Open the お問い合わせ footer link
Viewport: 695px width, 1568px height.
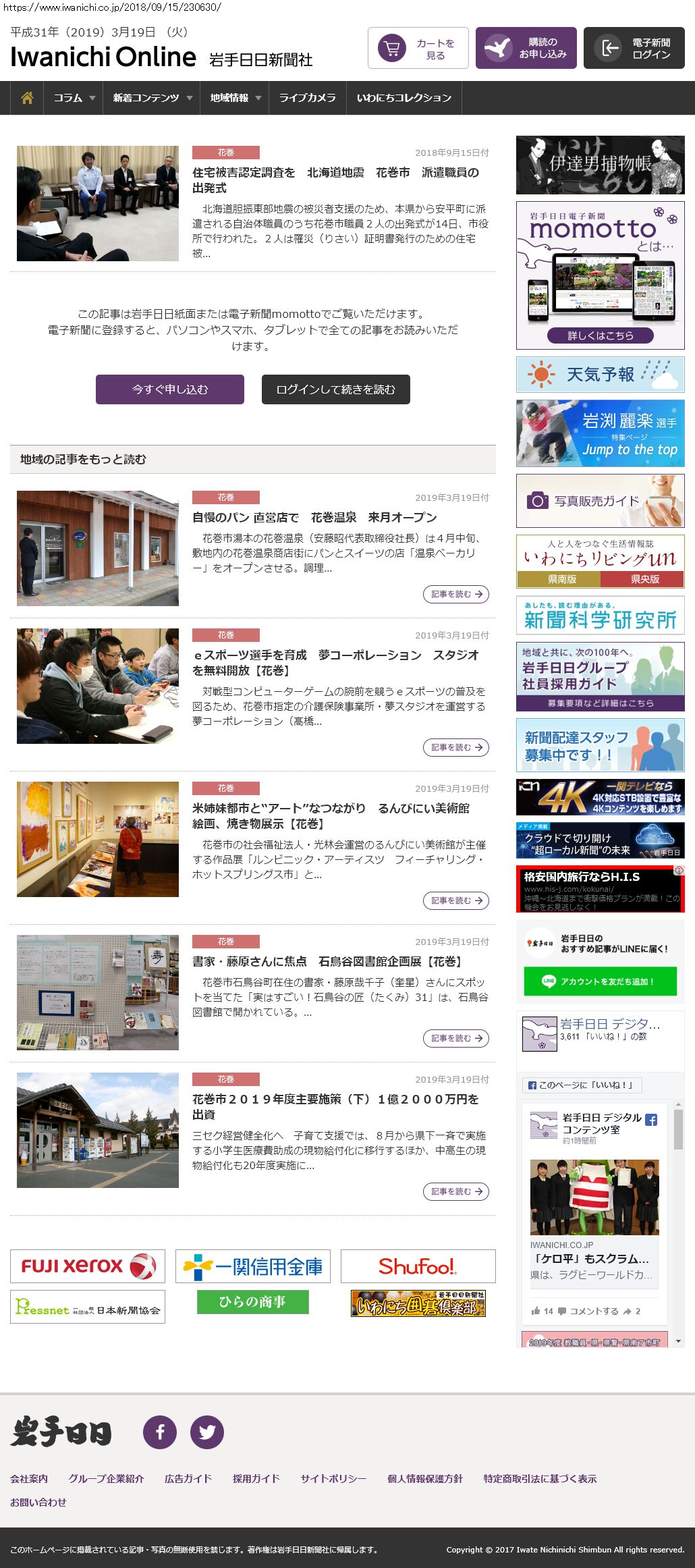pyautogui.click(x=38, y=1502)
